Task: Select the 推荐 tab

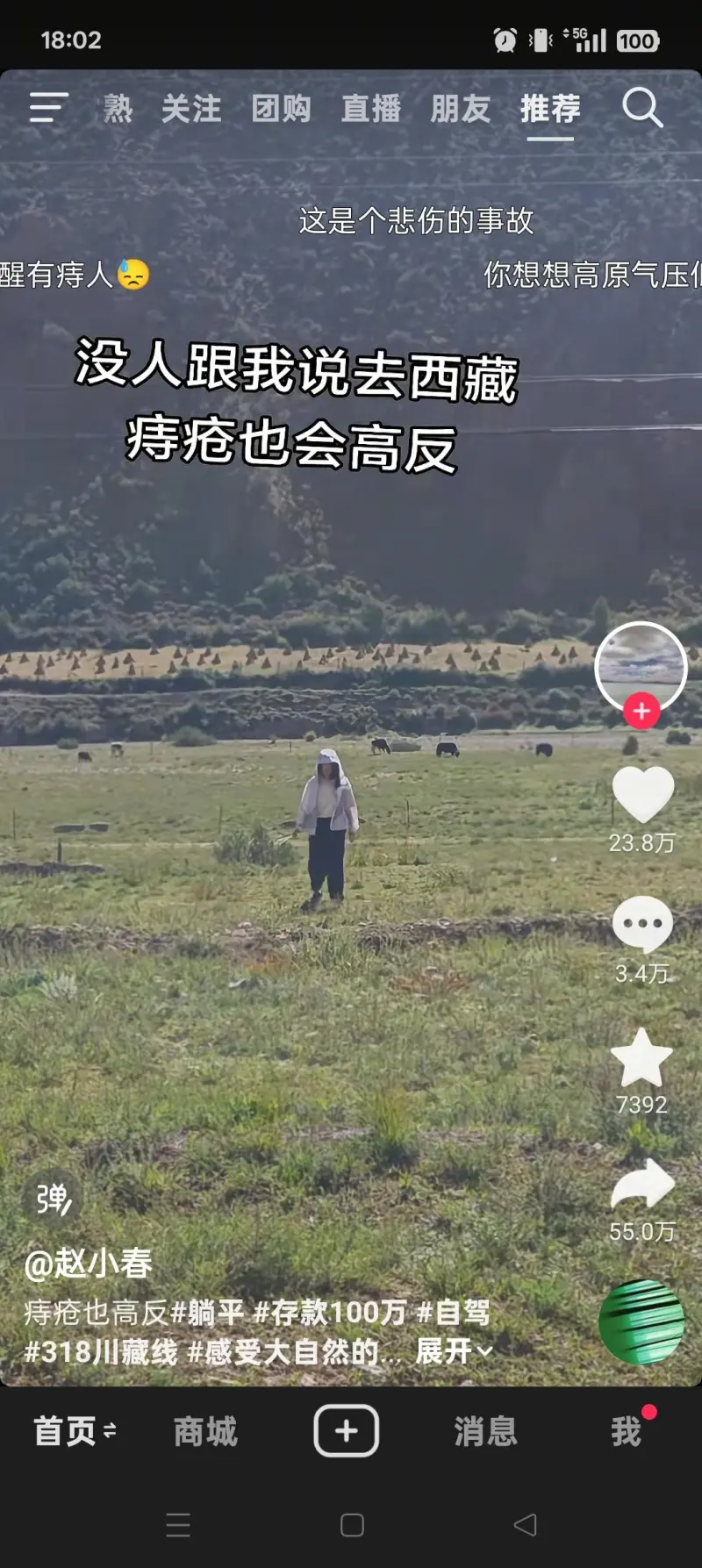Action: coord(550,109)
